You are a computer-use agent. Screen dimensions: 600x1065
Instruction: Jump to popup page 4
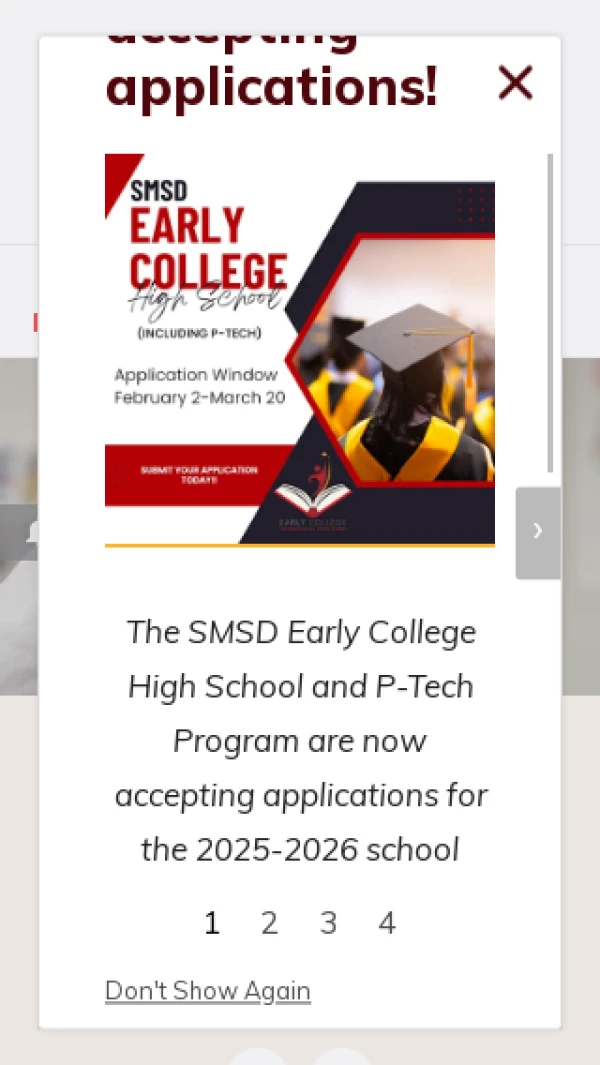click(x=387, y=923)
